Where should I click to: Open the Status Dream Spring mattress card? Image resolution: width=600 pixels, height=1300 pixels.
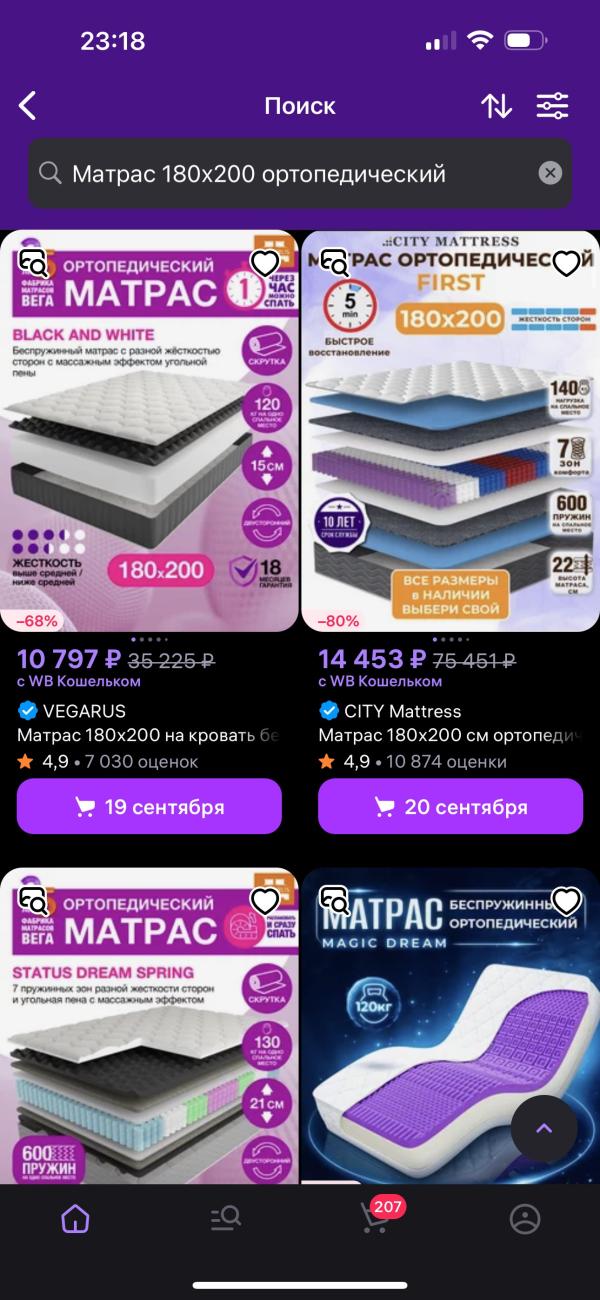click(x=150, y=1040)
